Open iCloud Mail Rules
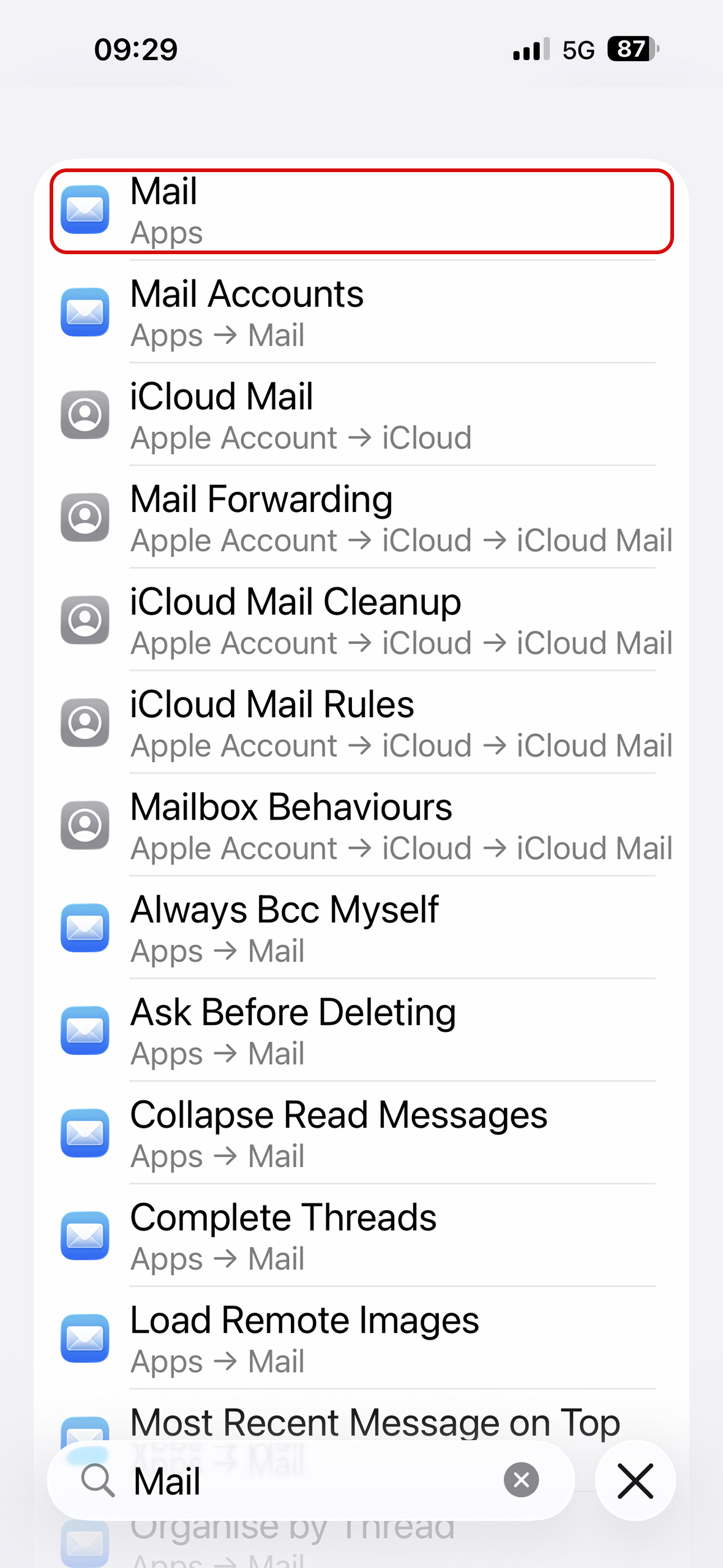This screenshot has width=723, height=1568. point(361,724)
